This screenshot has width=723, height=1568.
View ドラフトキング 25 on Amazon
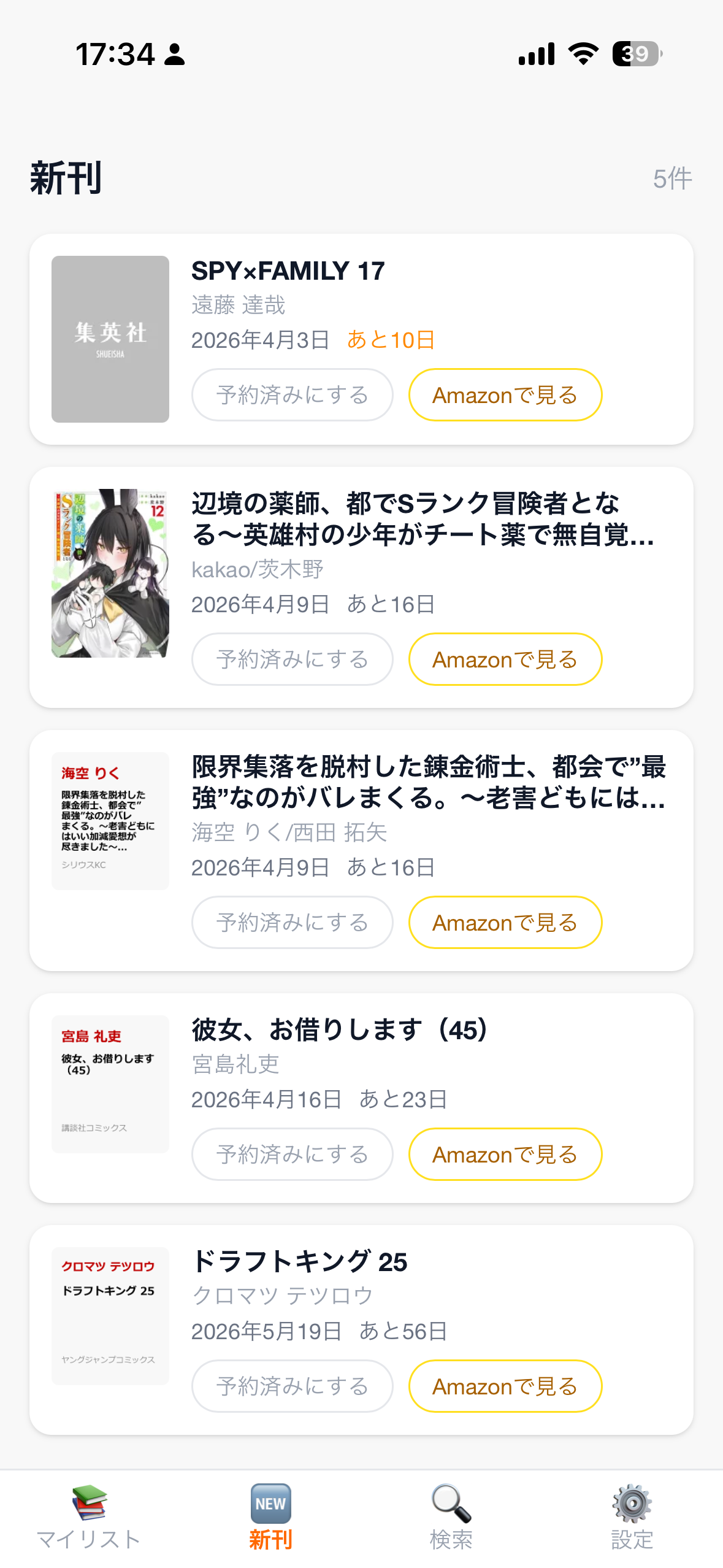504,1386
